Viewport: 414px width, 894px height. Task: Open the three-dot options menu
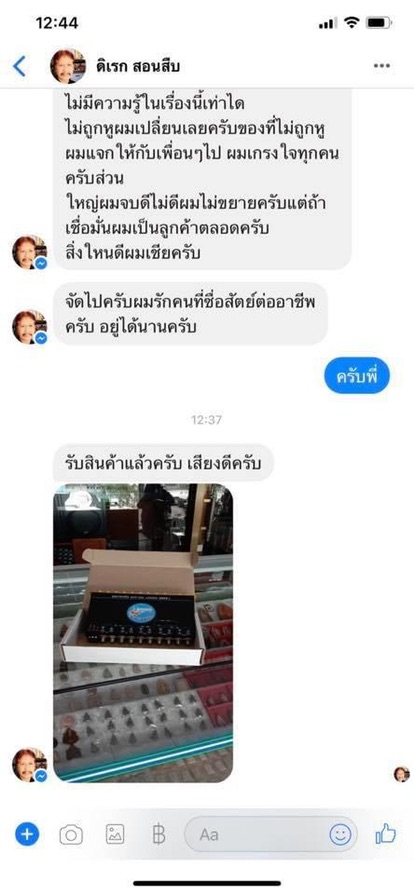point(381,66)
